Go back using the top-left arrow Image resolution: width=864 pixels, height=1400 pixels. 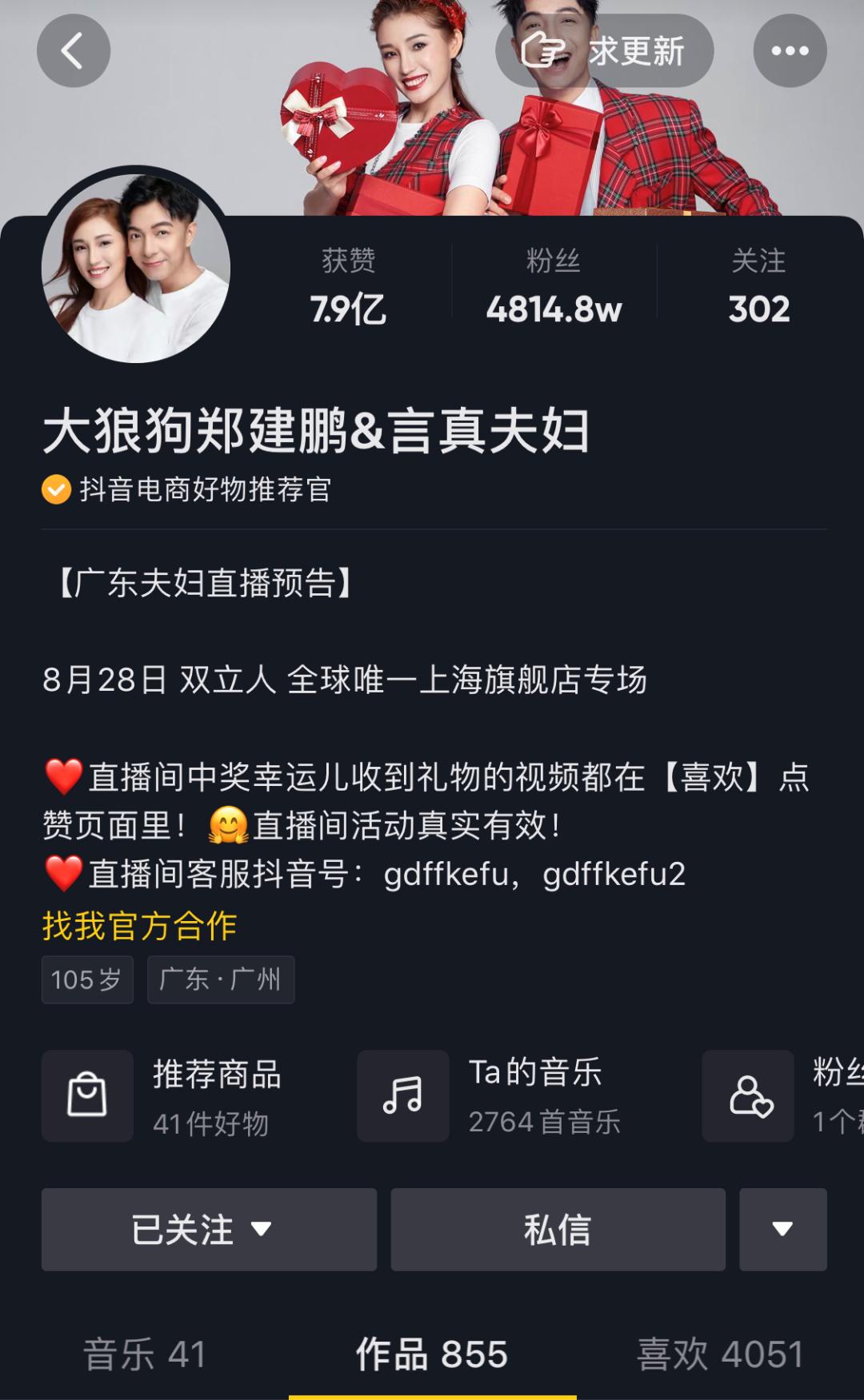[x=73, y=51]
